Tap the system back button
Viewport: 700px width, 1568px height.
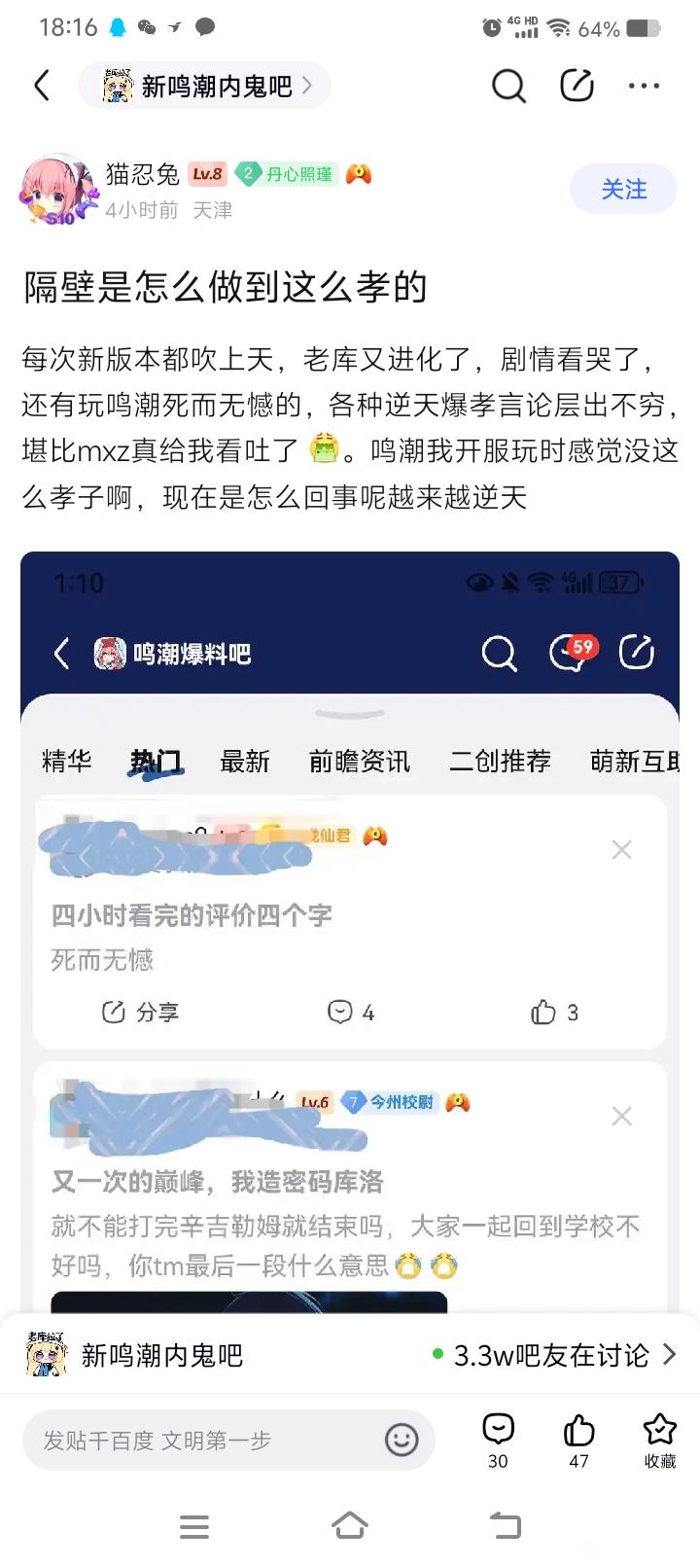pyautogui.click(x=505, y=1525)
